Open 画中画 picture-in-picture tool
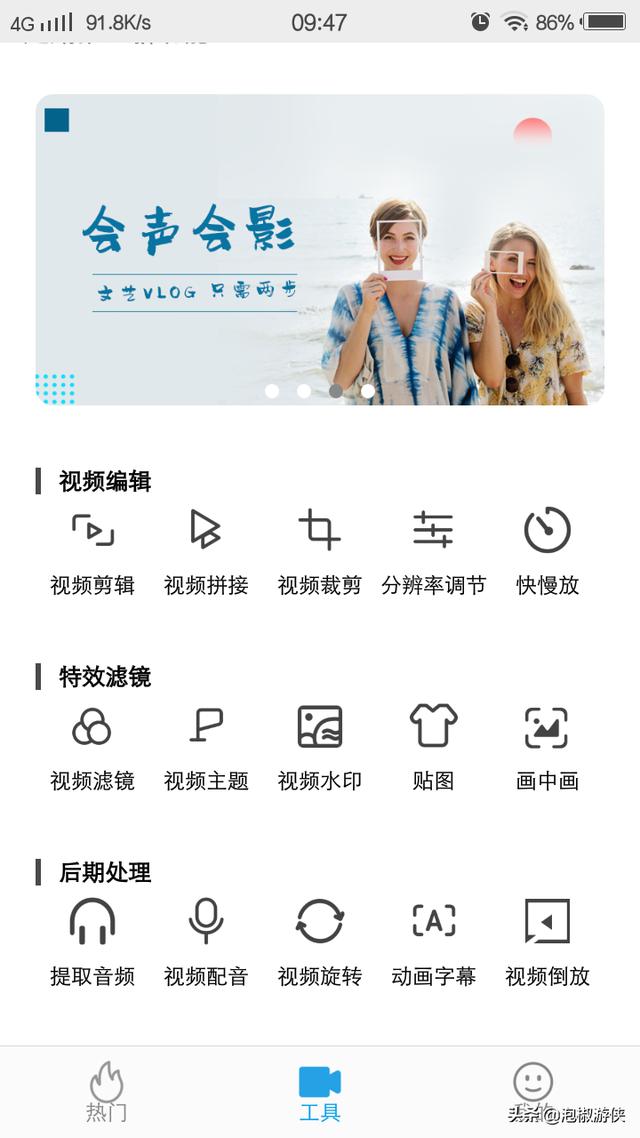640x1138 pixels. [547, 748]
